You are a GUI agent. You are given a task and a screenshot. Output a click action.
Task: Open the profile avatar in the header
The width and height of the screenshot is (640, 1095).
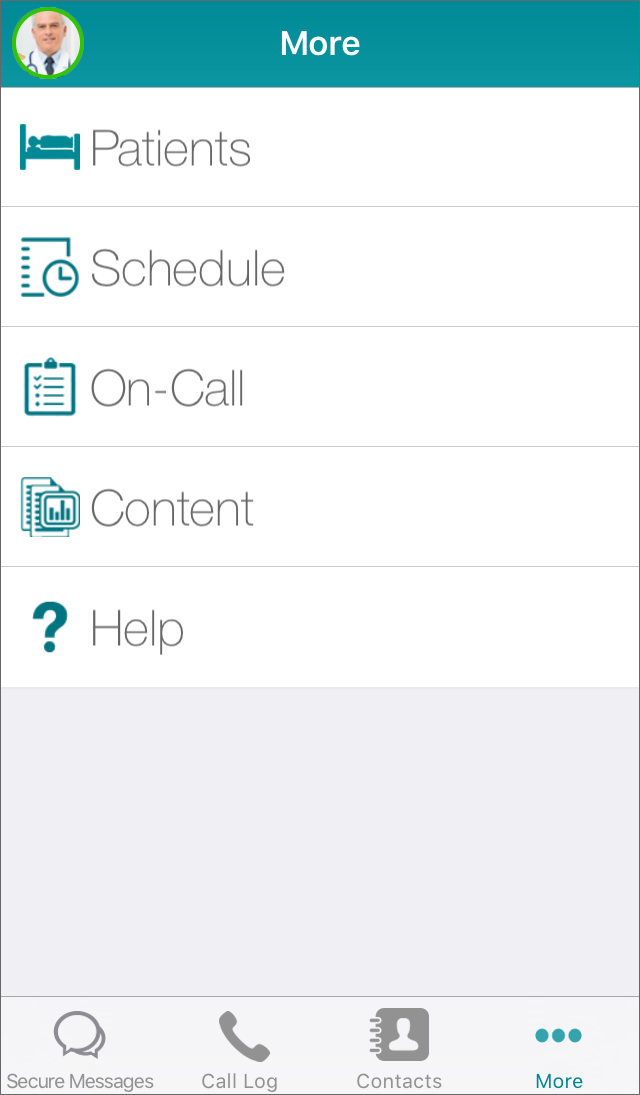pos(47,44)
